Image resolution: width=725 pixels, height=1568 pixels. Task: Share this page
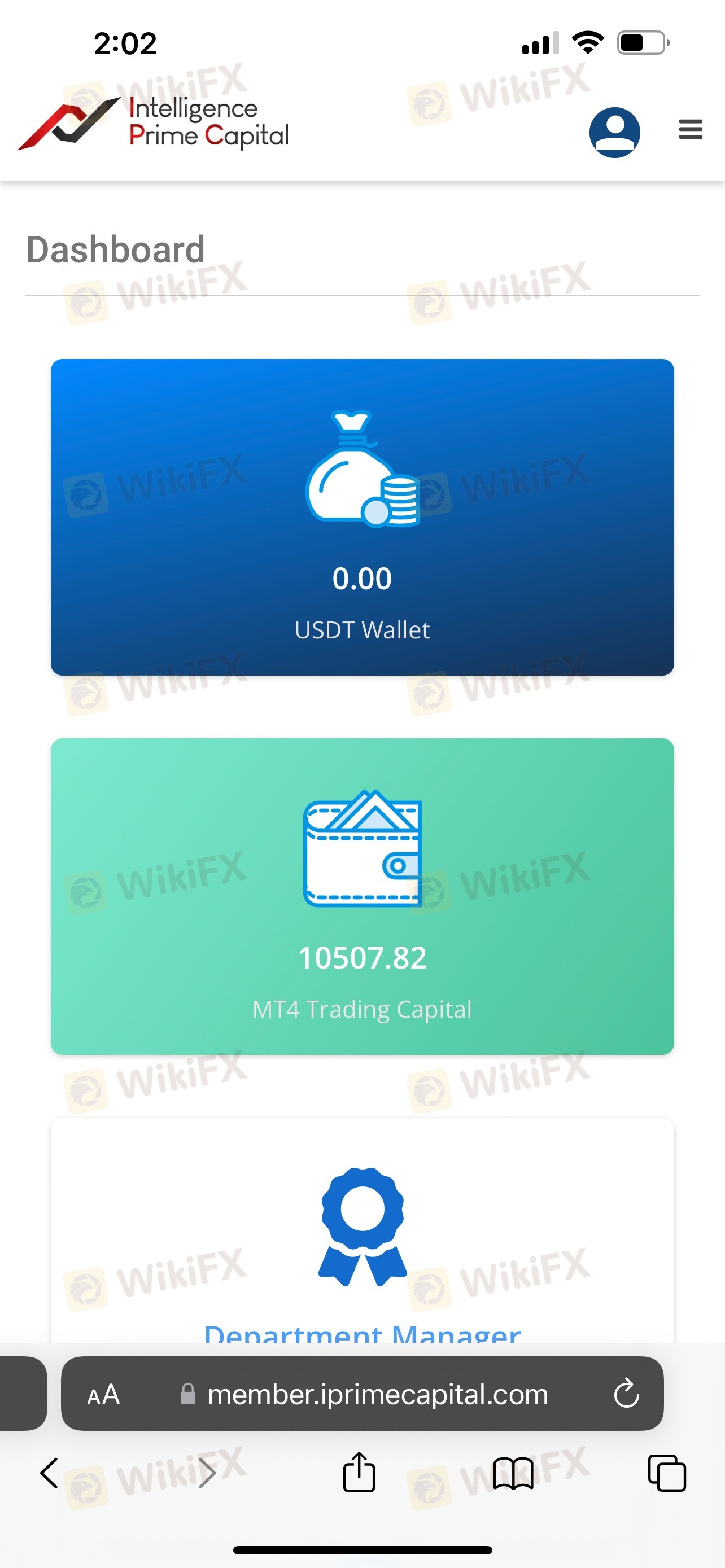pos(359,1473)
